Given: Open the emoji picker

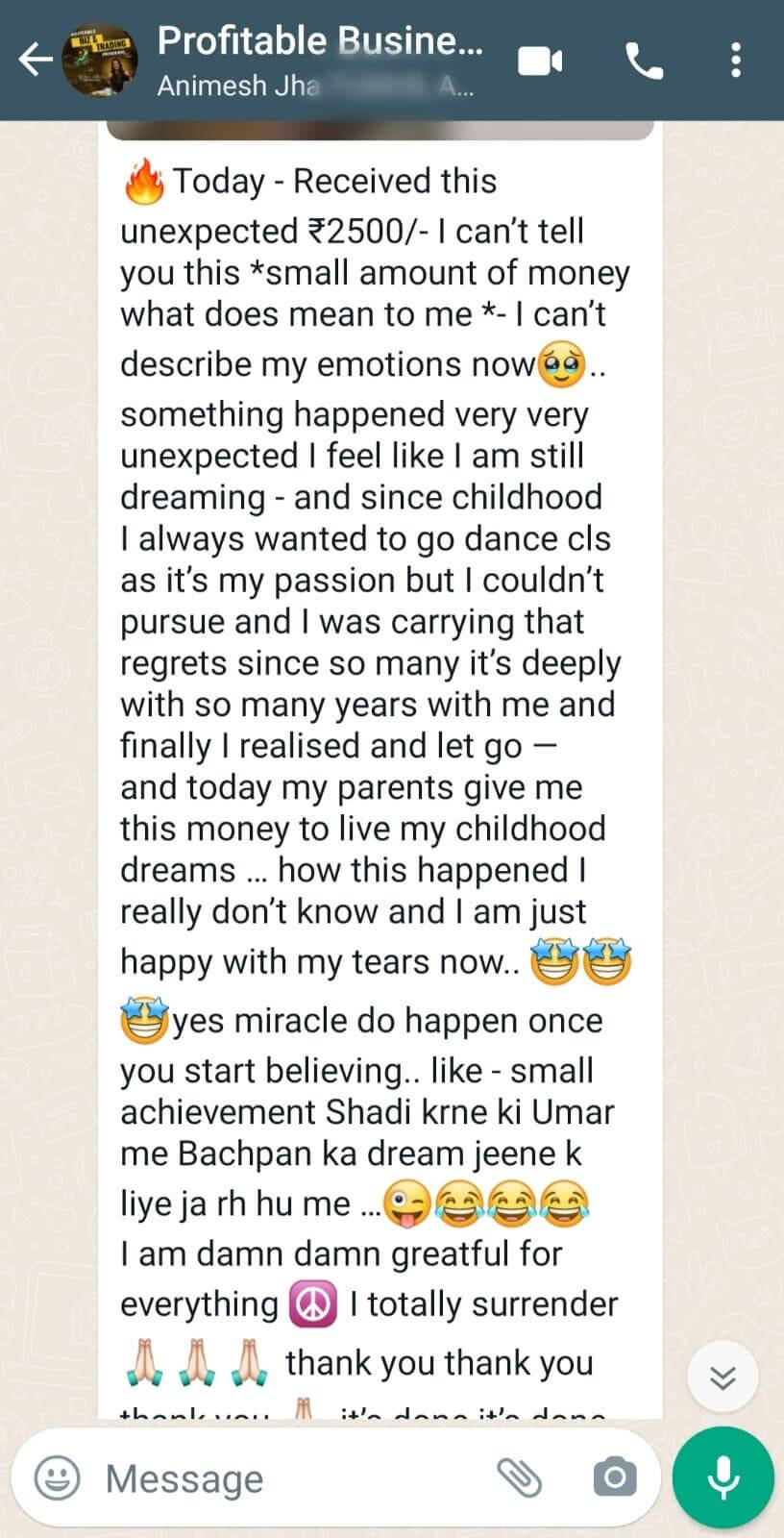Looking at the screenshot, I should pyautogui.click(x=58, y=1477).
